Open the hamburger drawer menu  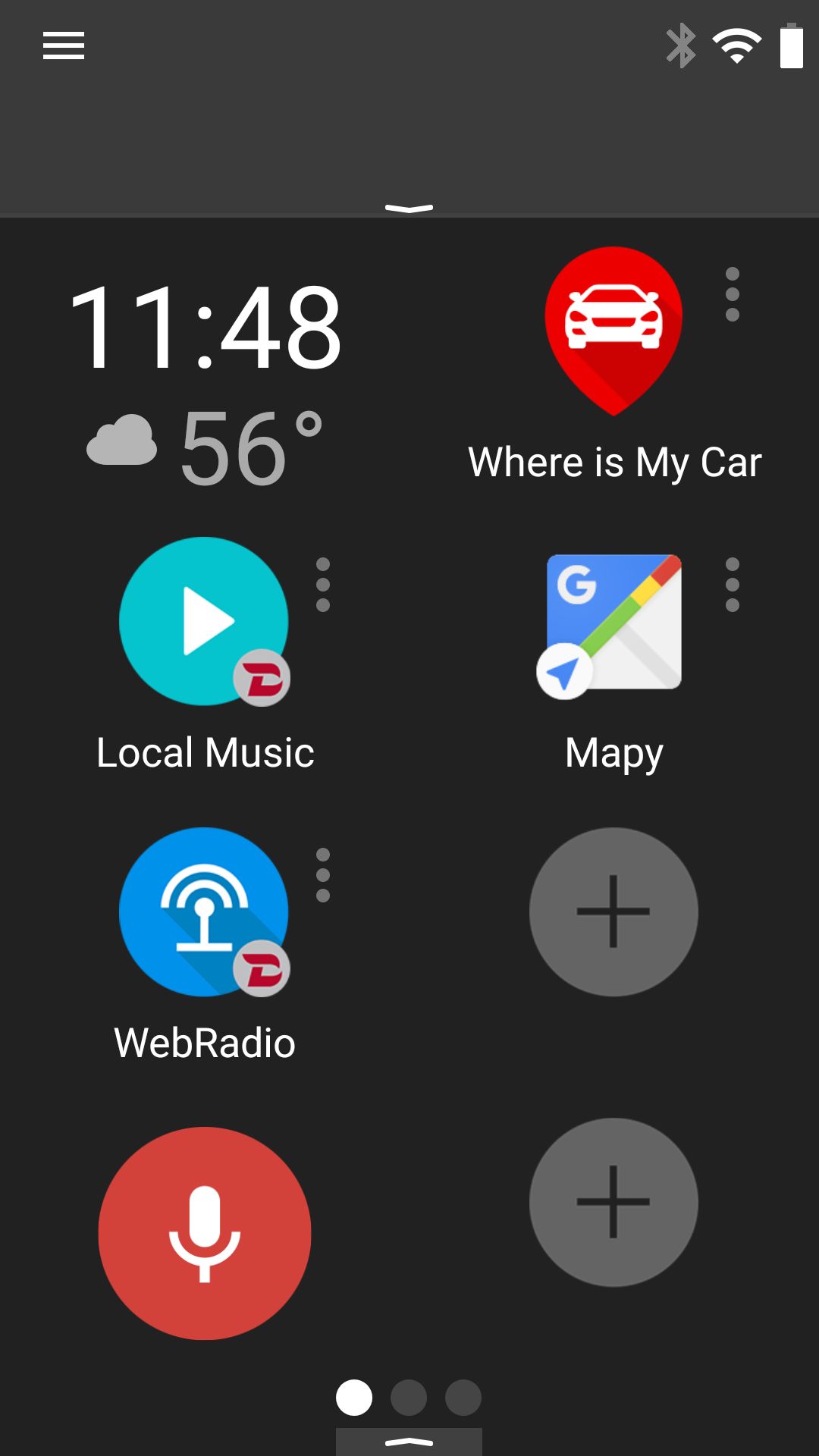pyautogui.click(x=64, y=45)
